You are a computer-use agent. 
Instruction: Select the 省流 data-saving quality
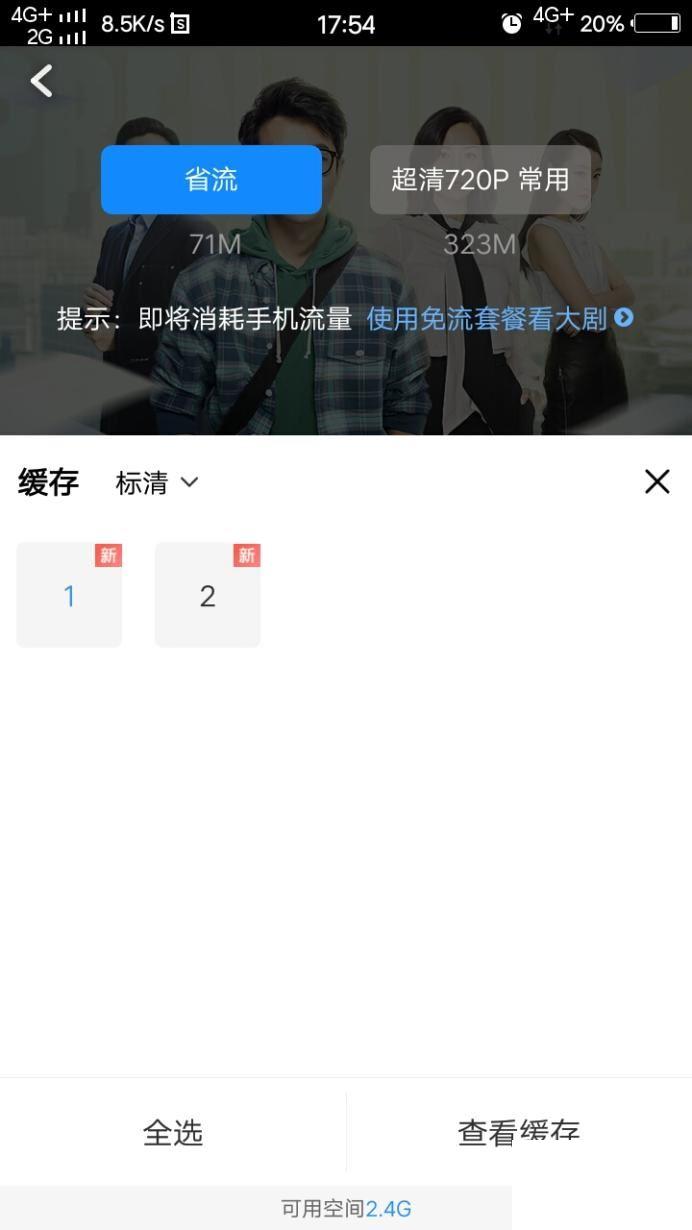(211, 180)
